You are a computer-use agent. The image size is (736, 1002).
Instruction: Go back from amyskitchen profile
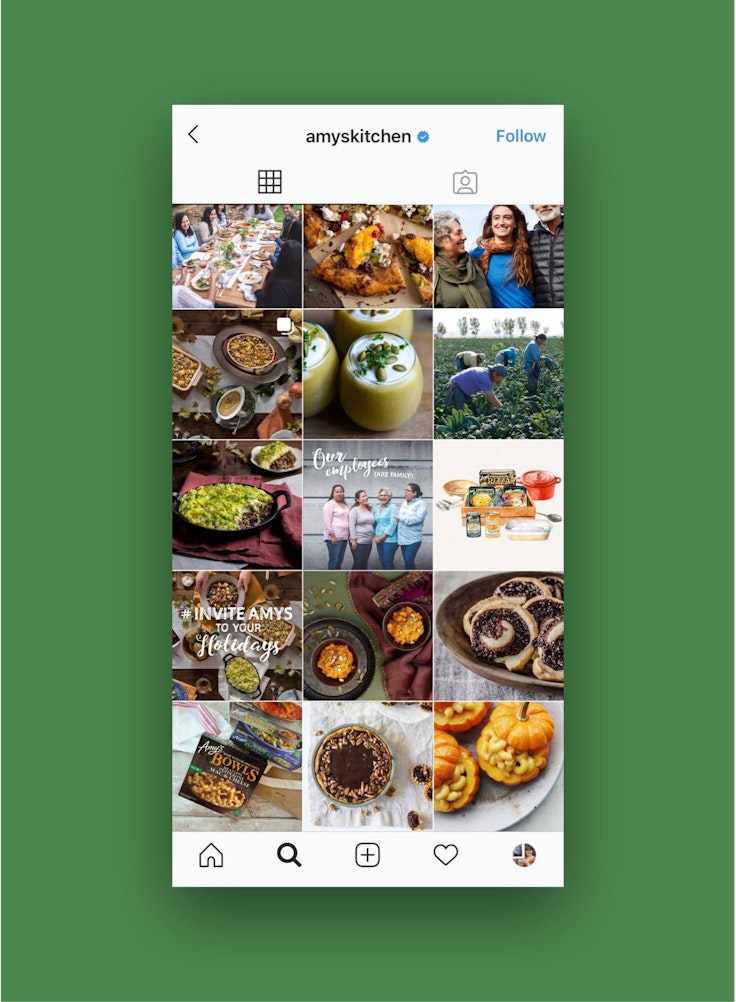pos(193,135)
